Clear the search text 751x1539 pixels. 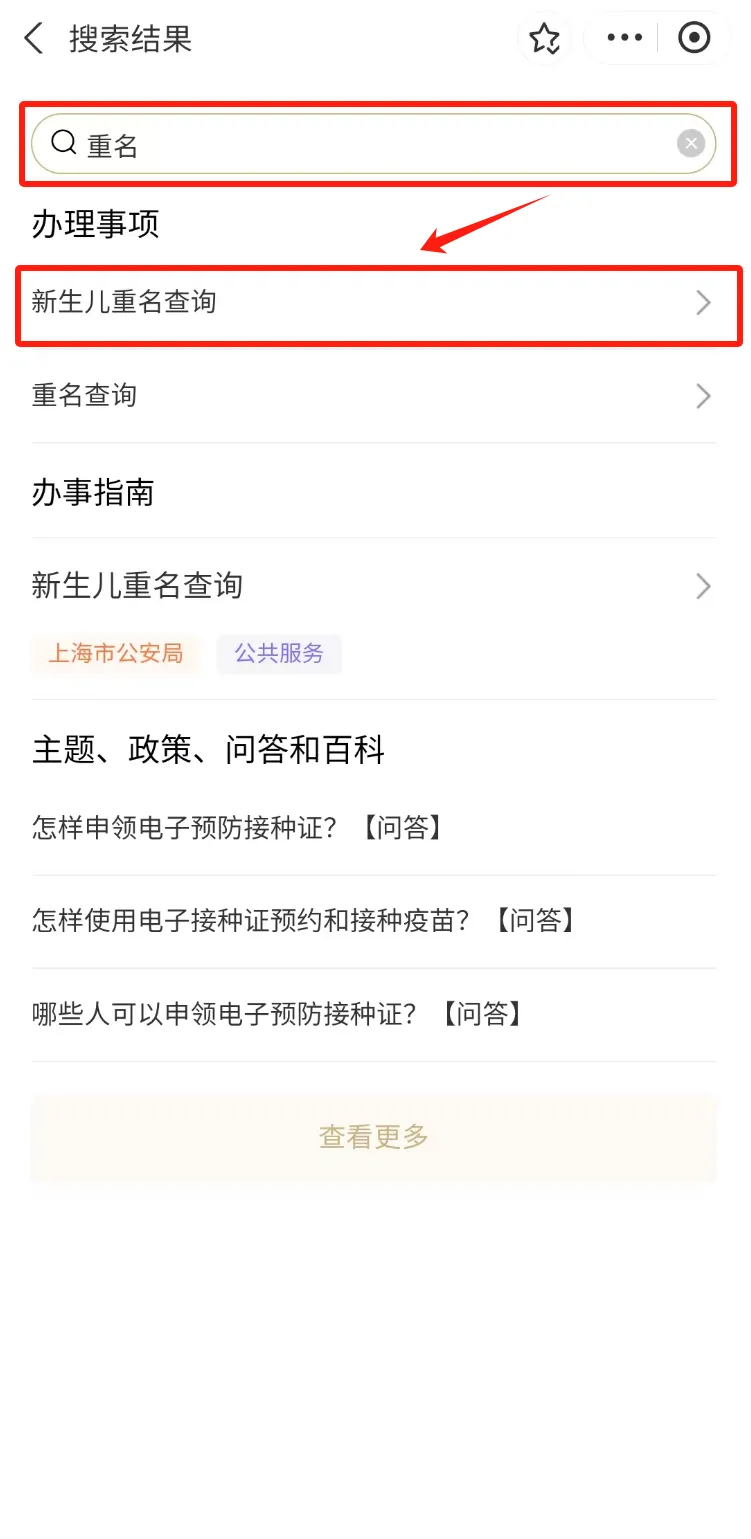(x=691, y=144)
